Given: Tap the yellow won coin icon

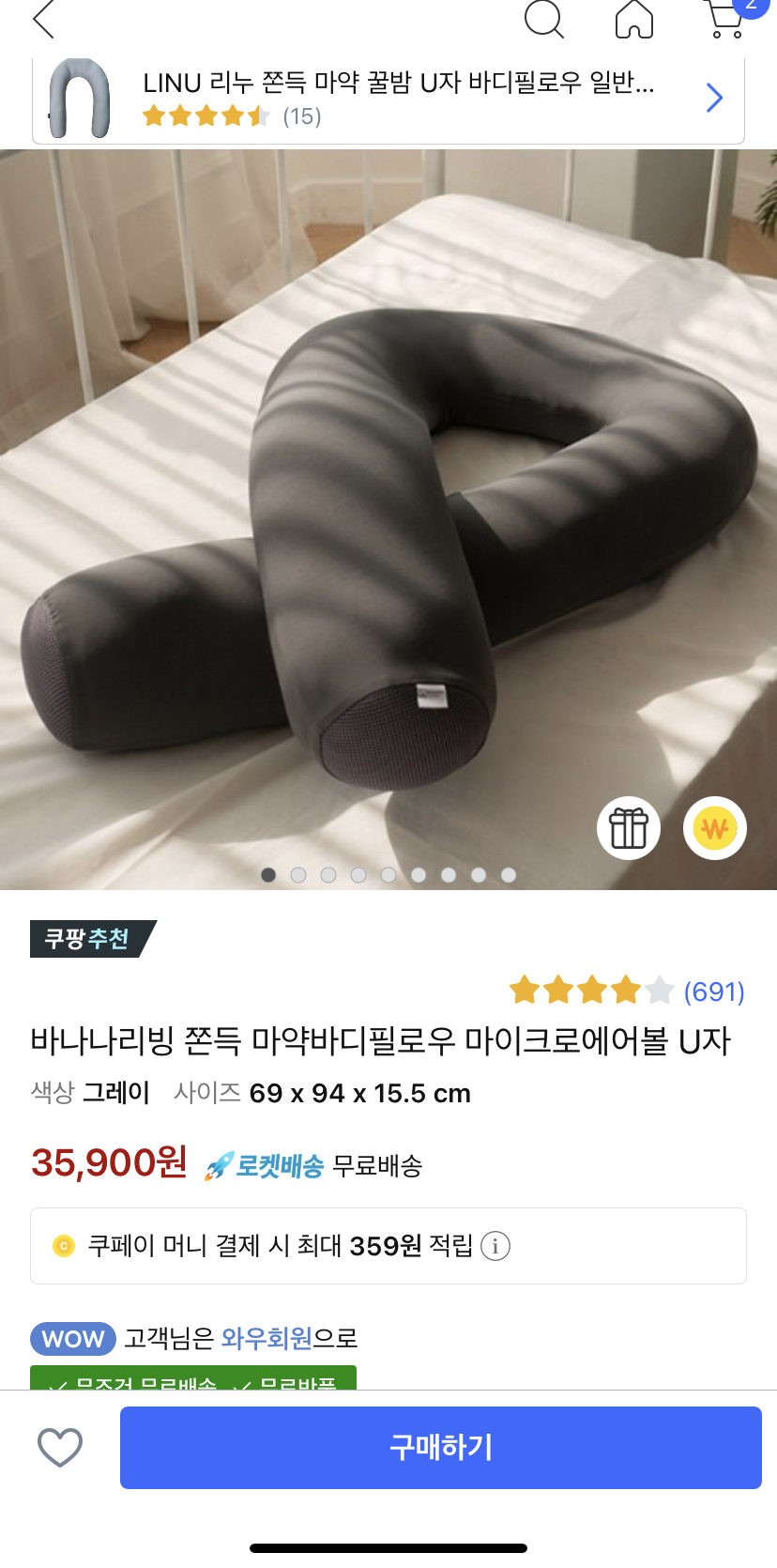Looking at the screenshot, I should coord(715,828).
